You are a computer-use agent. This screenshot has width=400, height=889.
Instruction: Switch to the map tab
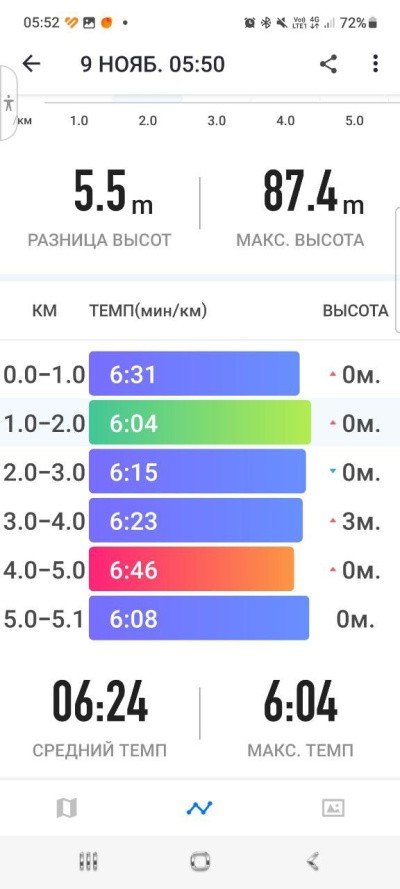67,807
